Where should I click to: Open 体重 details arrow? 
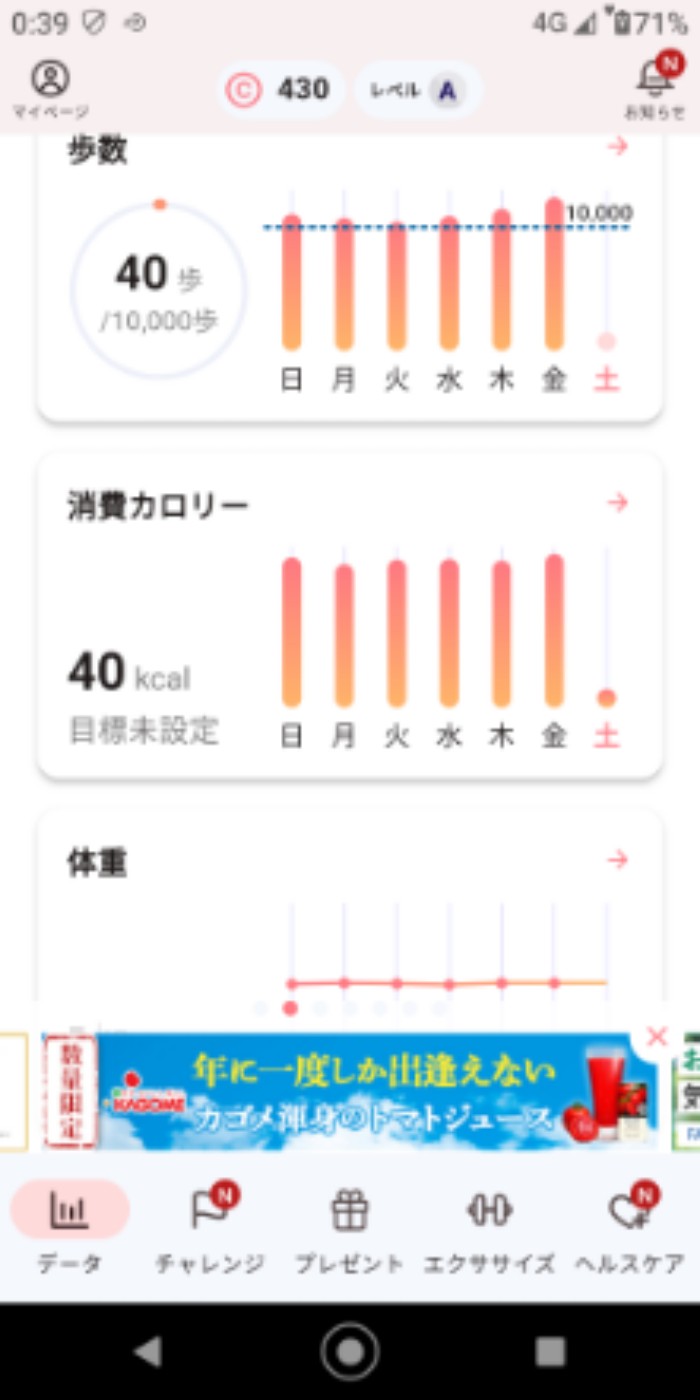click(618, 860)
